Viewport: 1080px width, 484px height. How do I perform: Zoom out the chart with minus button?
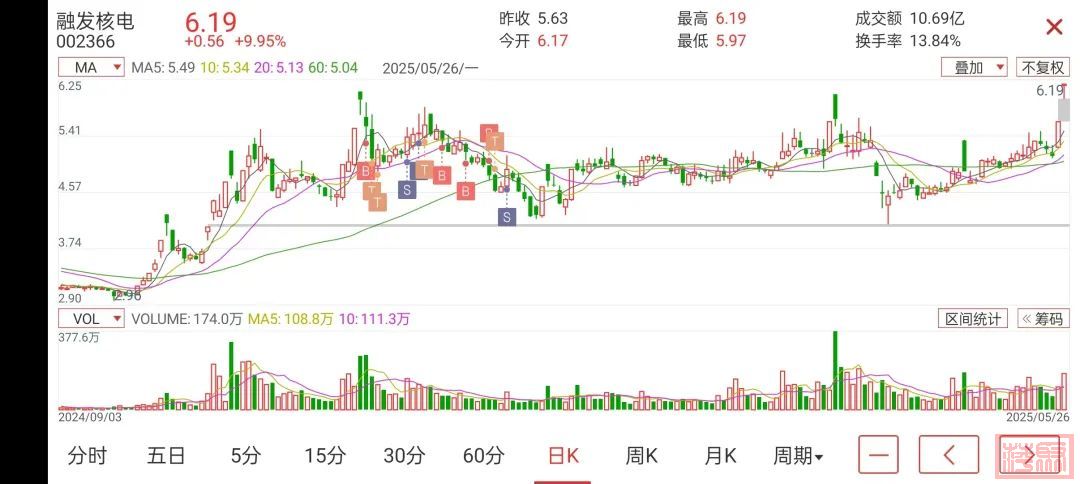(877, 456)
